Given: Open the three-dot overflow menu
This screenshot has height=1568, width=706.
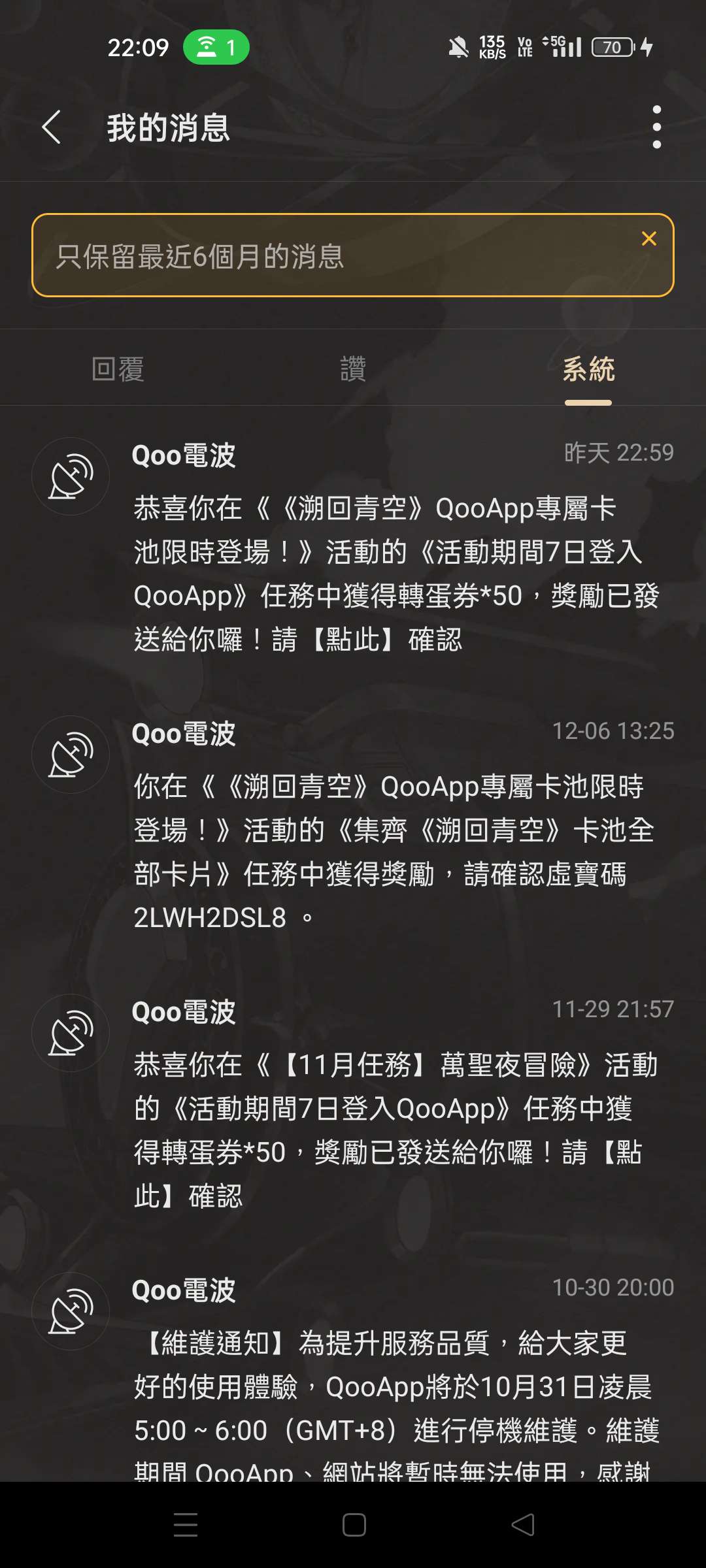Looking at the screenshot, I should [x=656, y=127].
